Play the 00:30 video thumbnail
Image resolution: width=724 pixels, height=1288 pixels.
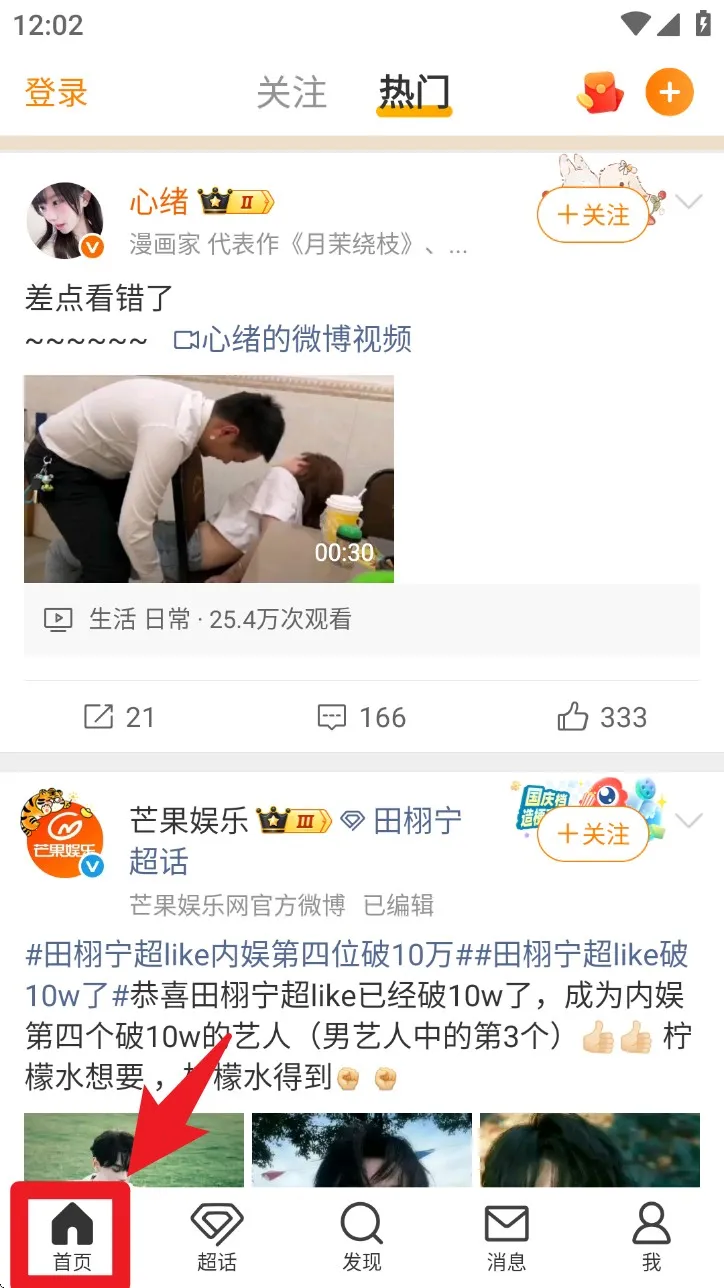(209, 479)
